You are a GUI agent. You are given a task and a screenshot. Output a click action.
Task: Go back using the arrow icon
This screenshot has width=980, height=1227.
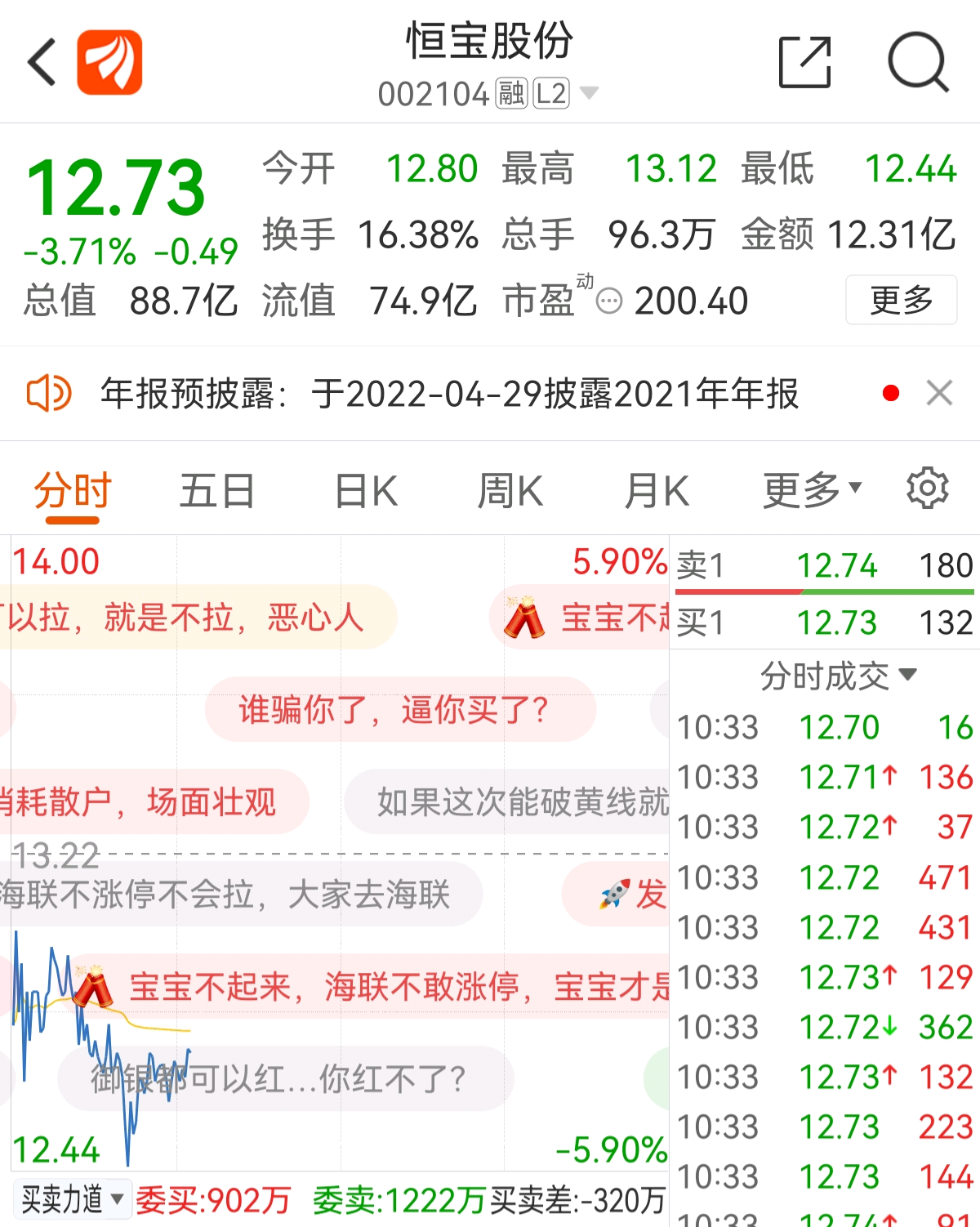pos(42,62)
